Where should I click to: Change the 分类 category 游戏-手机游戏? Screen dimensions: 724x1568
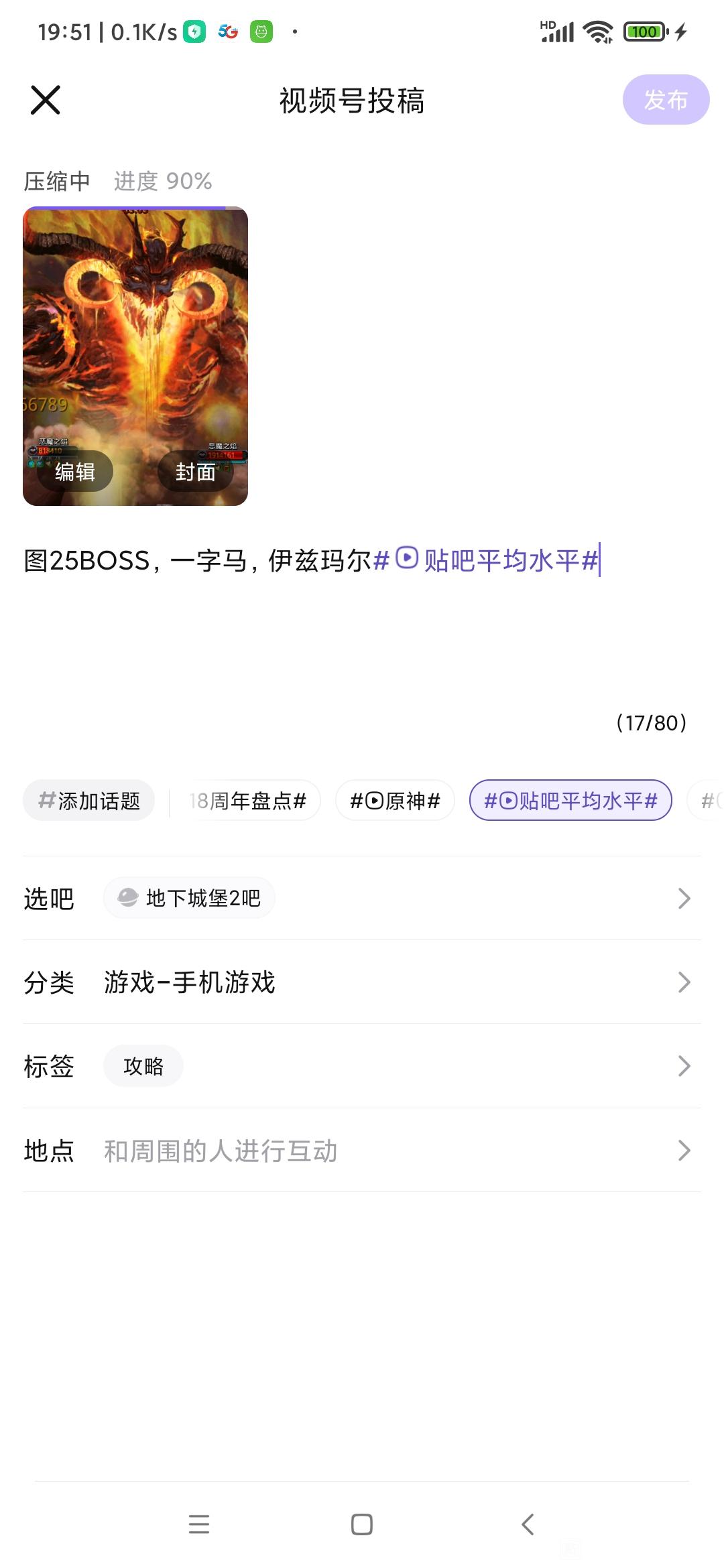[362, 982]
